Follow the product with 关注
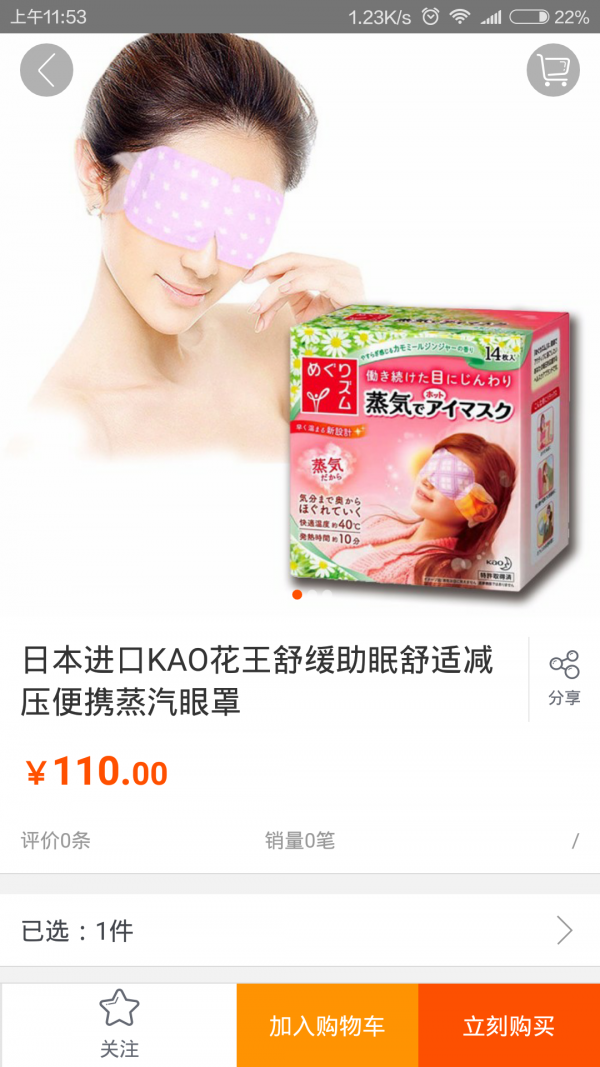Viewport: 600px width, 1067px height. (119, 1025)
